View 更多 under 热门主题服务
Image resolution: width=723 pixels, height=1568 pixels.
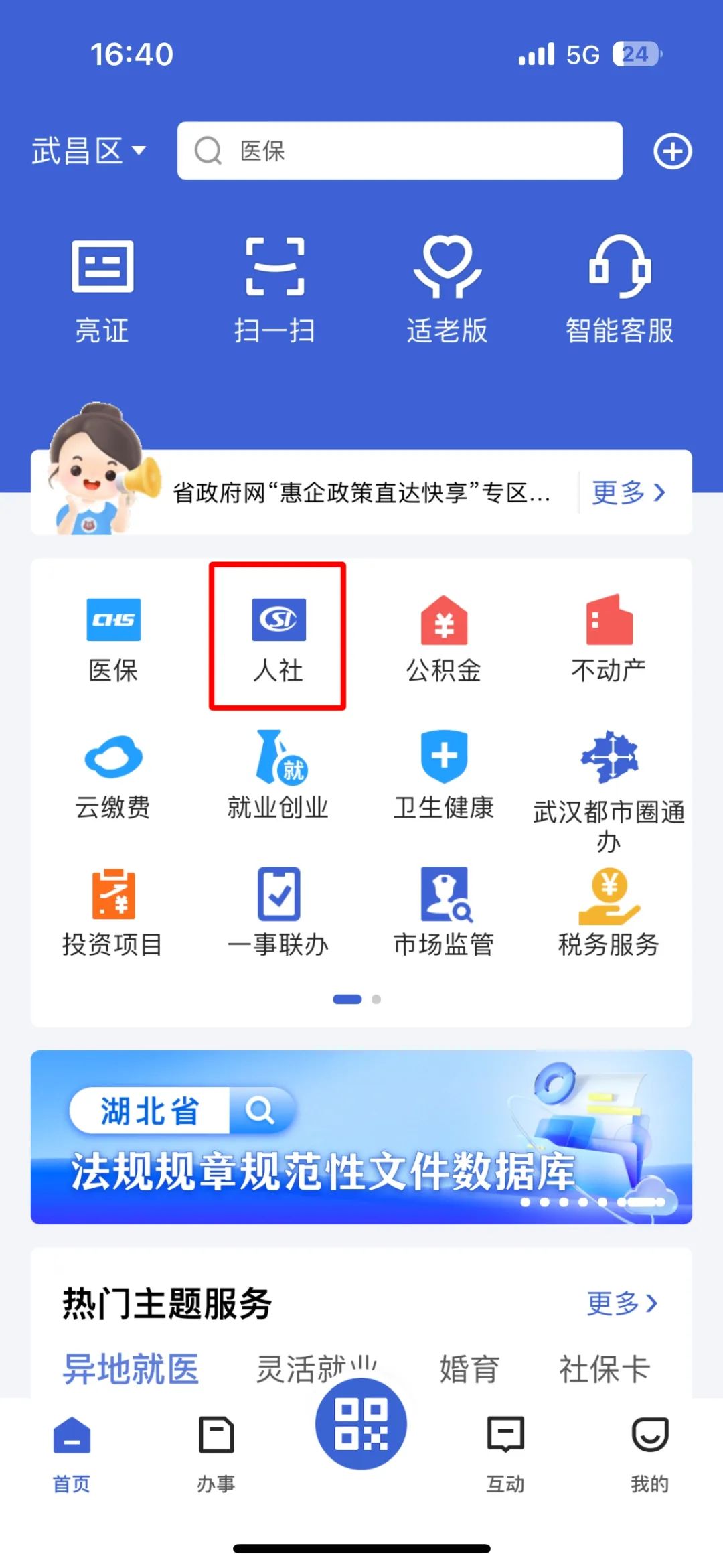click(x=622, y=1303)
